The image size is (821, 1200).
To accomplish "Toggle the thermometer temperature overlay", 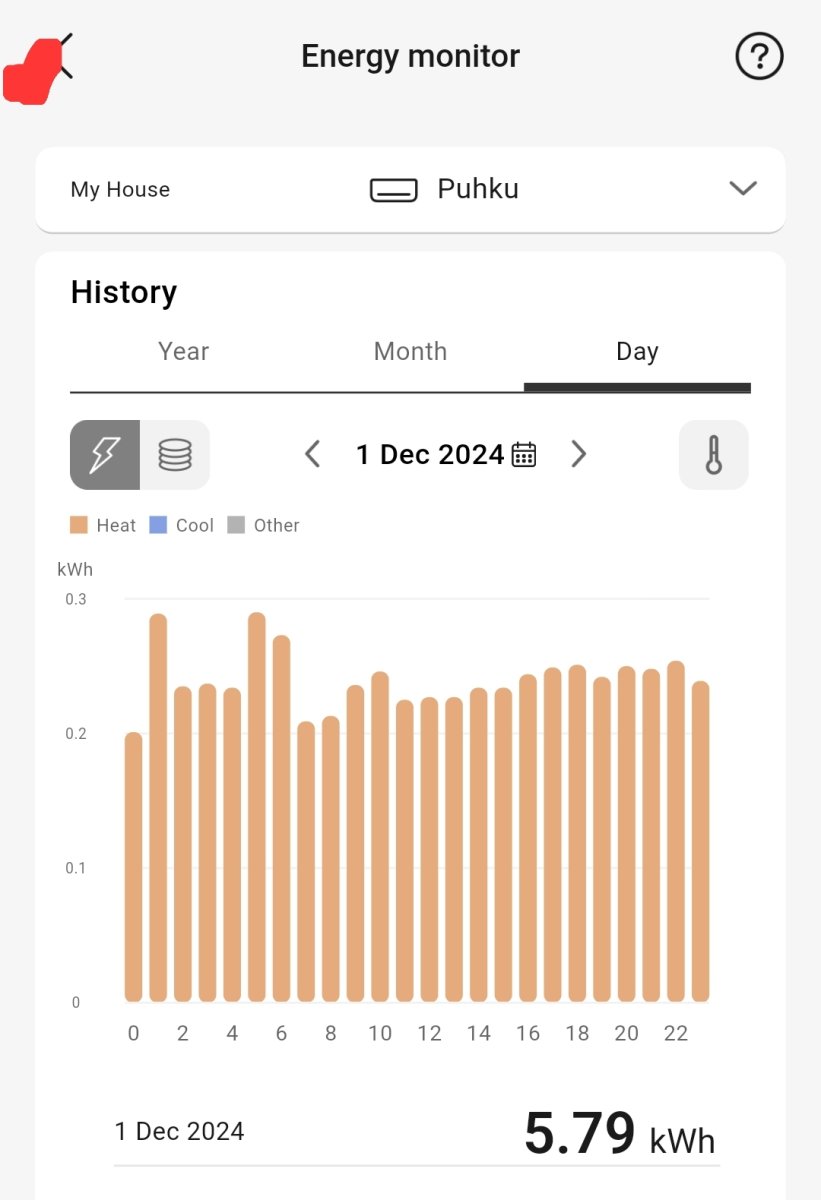I will pyautogui.click(x=713, y=455).
